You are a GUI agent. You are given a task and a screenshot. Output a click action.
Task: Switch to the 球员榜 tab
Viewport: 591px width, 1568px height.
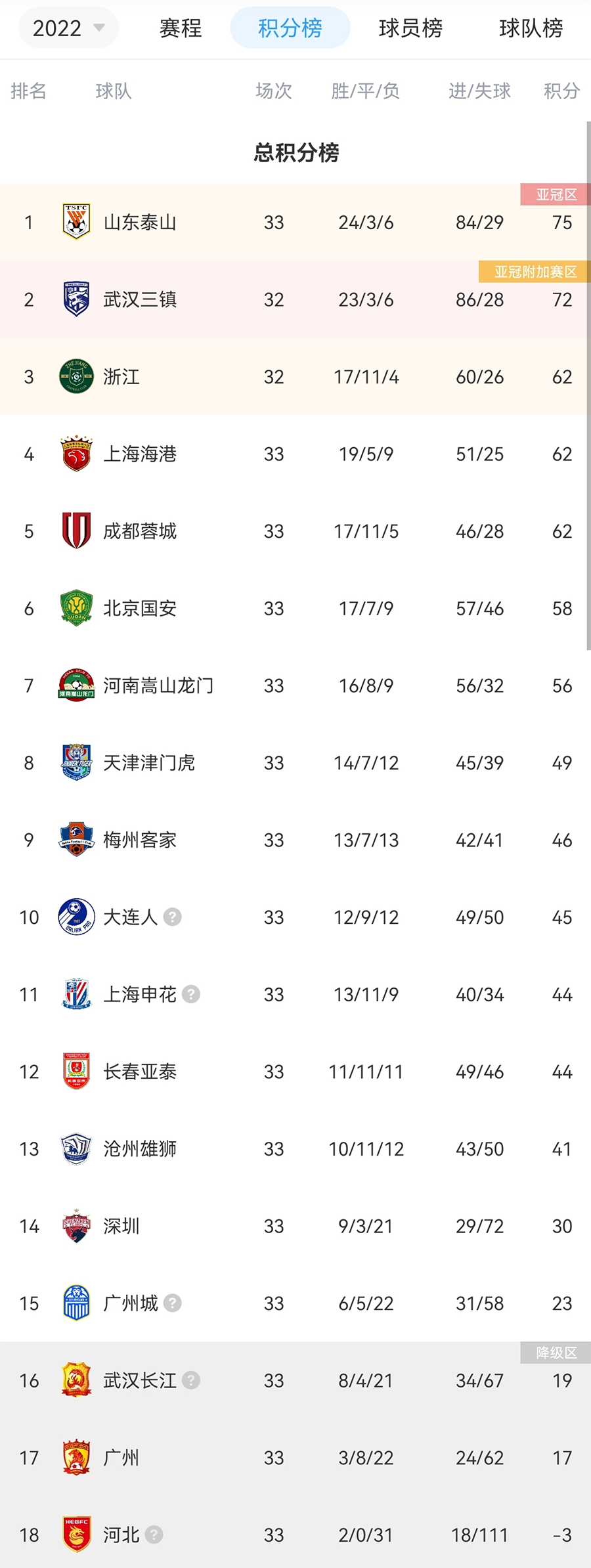click(410, 28)
